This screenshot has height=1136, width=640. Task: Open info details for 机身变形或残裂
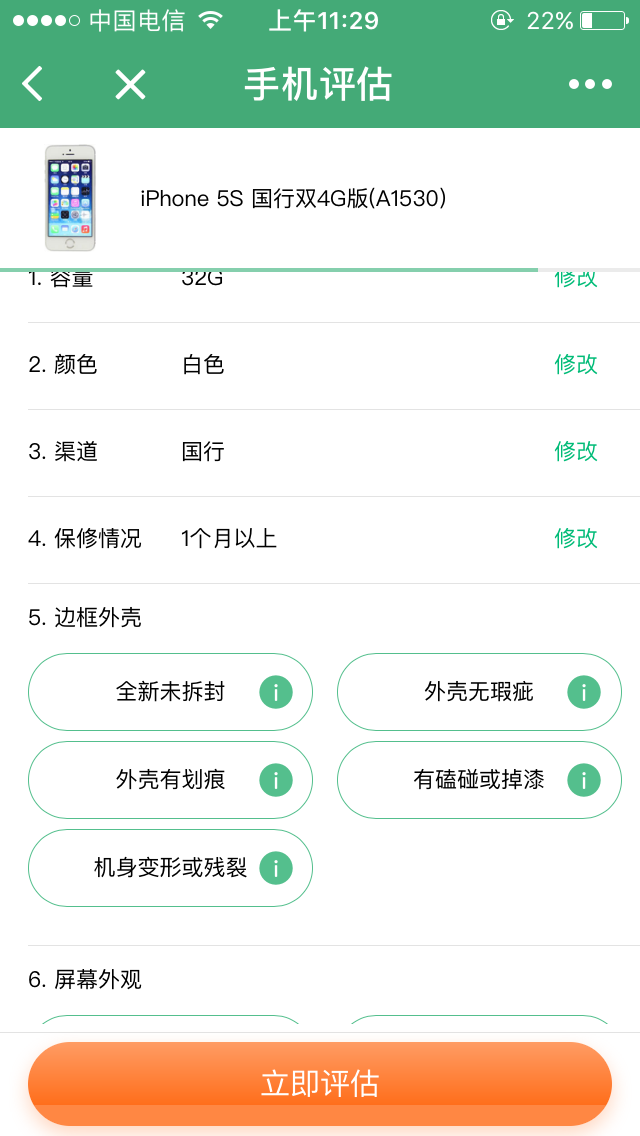point(276,868)
